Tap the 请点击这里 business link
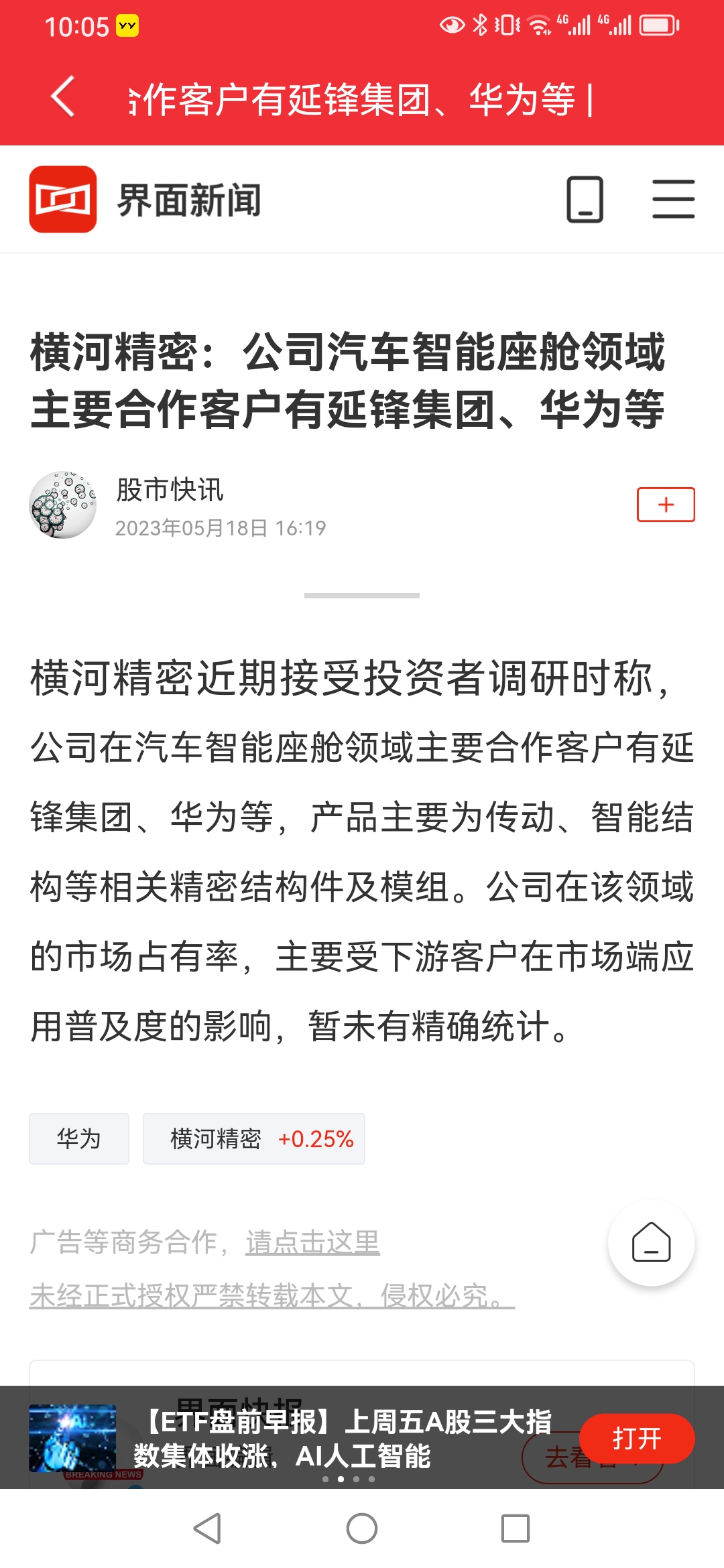Image resolution: width=724 pixels, height=1568 pixels. (312, 1242)
